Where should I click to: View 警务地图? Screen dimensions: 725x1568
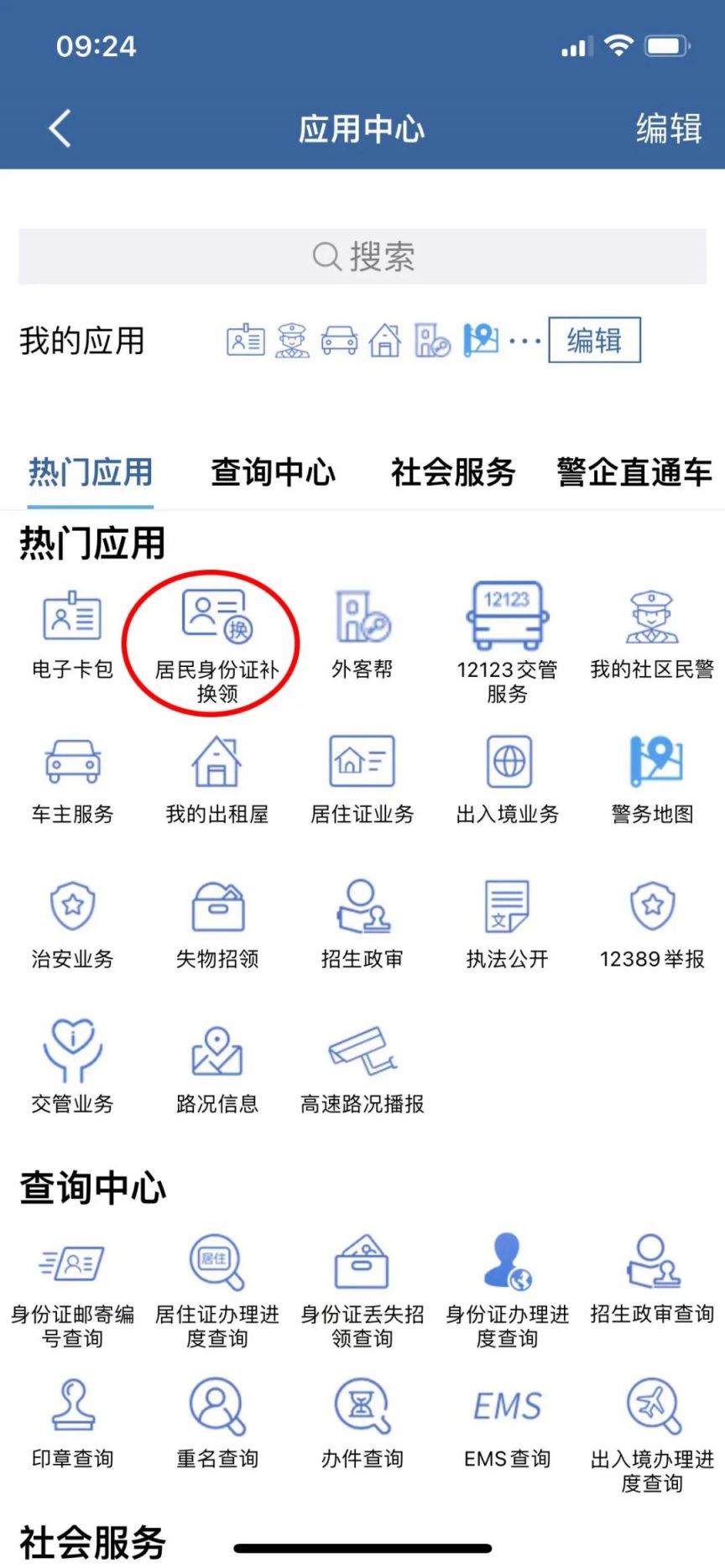tap(652, 778)
